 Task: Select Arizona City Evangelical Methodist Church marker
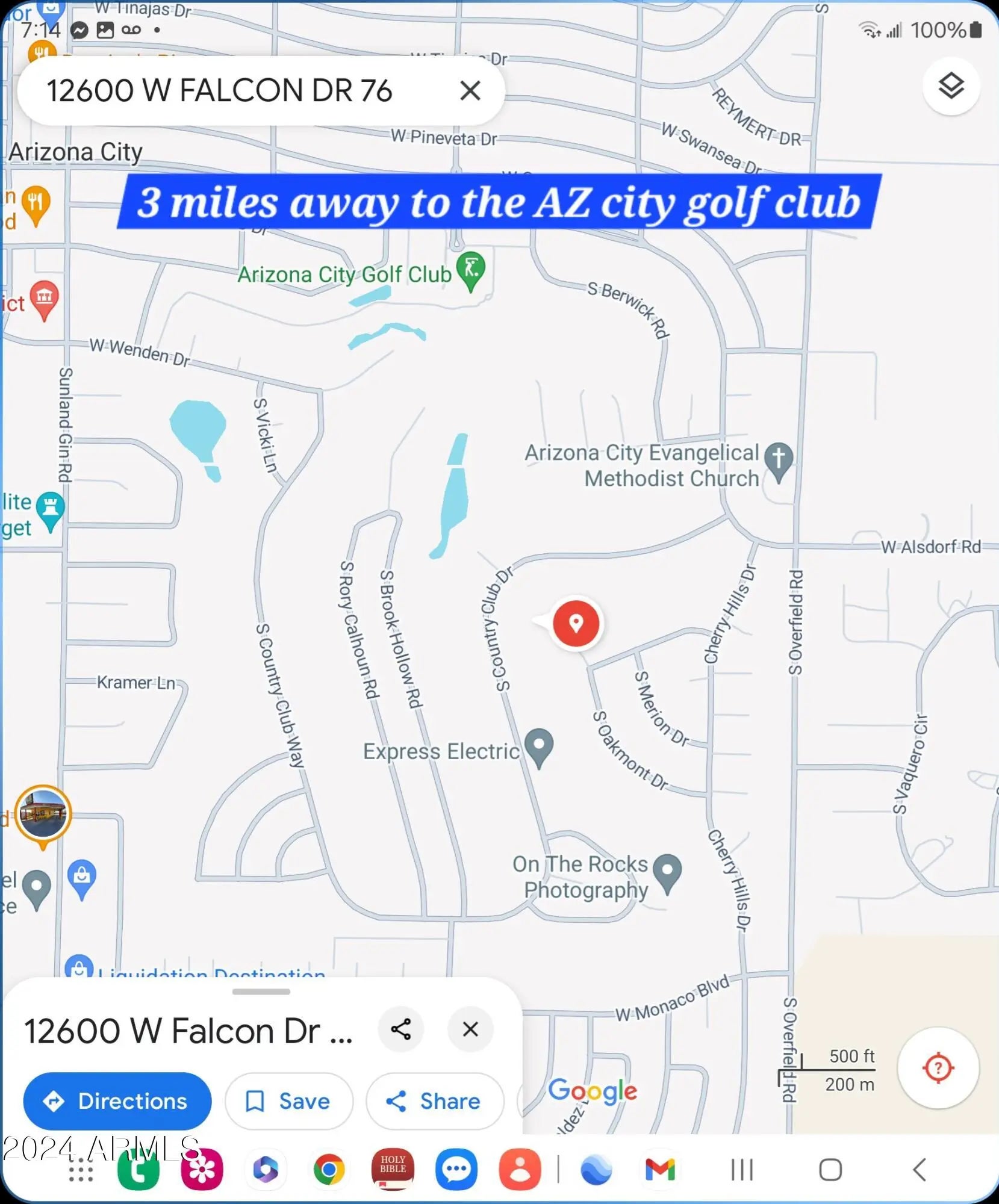(778, 461)
